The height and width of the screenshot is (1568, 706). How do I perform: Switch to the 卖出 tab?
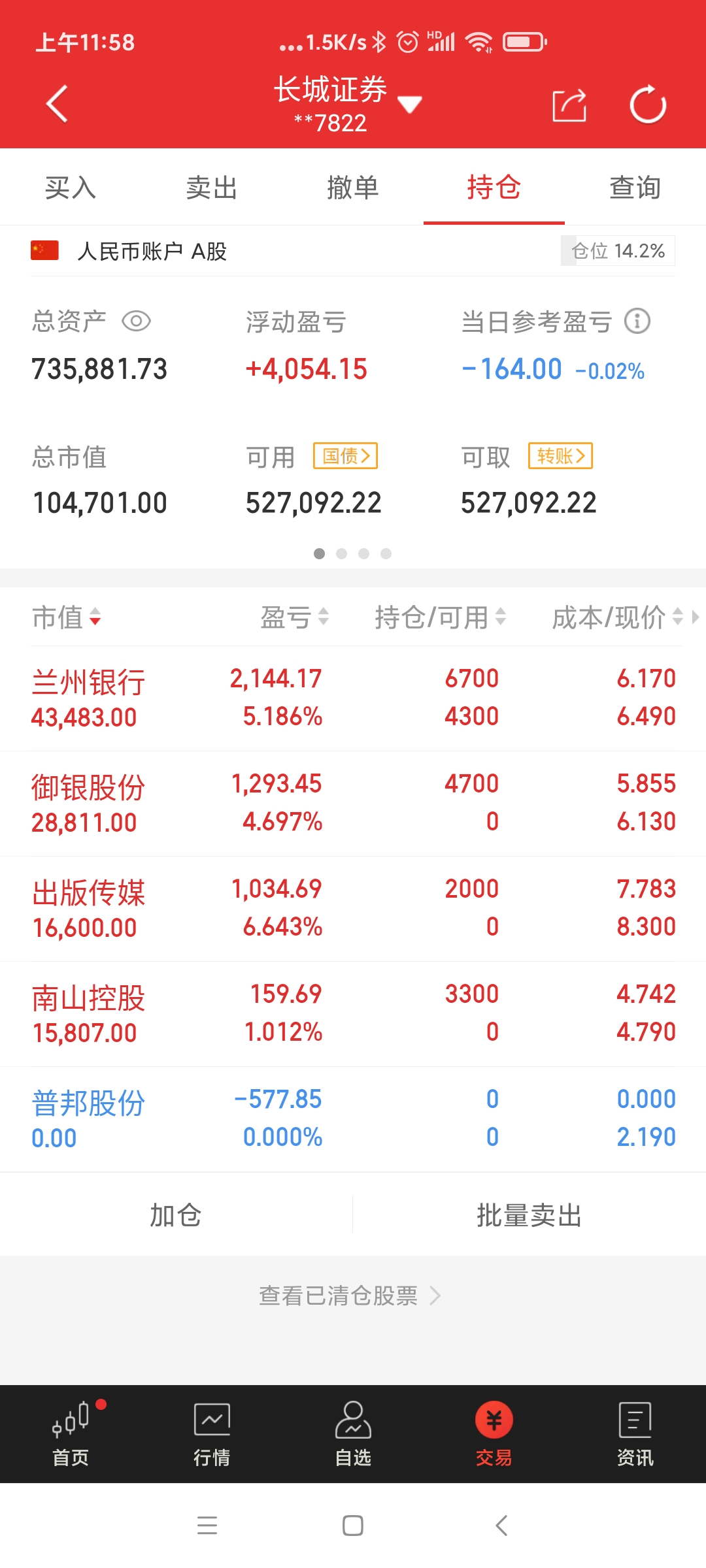[x=211, y=188]
